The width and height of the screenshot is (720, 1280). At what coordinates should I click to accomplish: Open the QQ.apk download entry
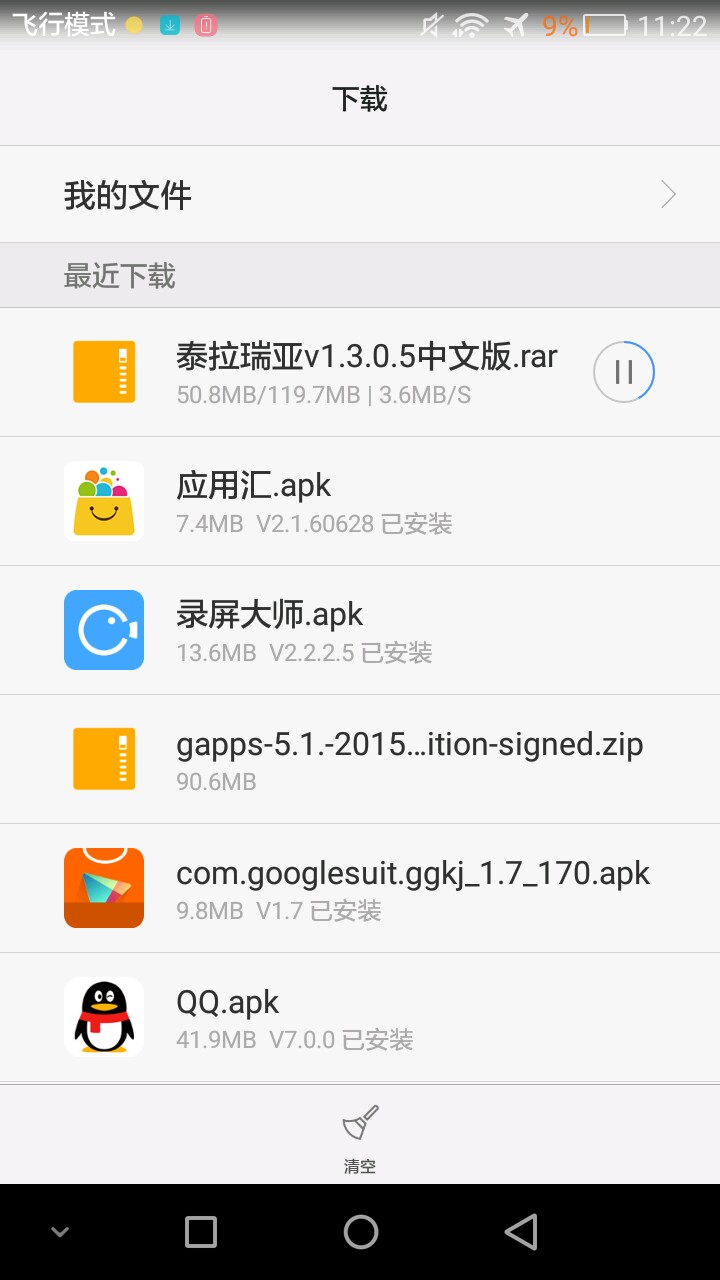click(x=360, y=1017)
